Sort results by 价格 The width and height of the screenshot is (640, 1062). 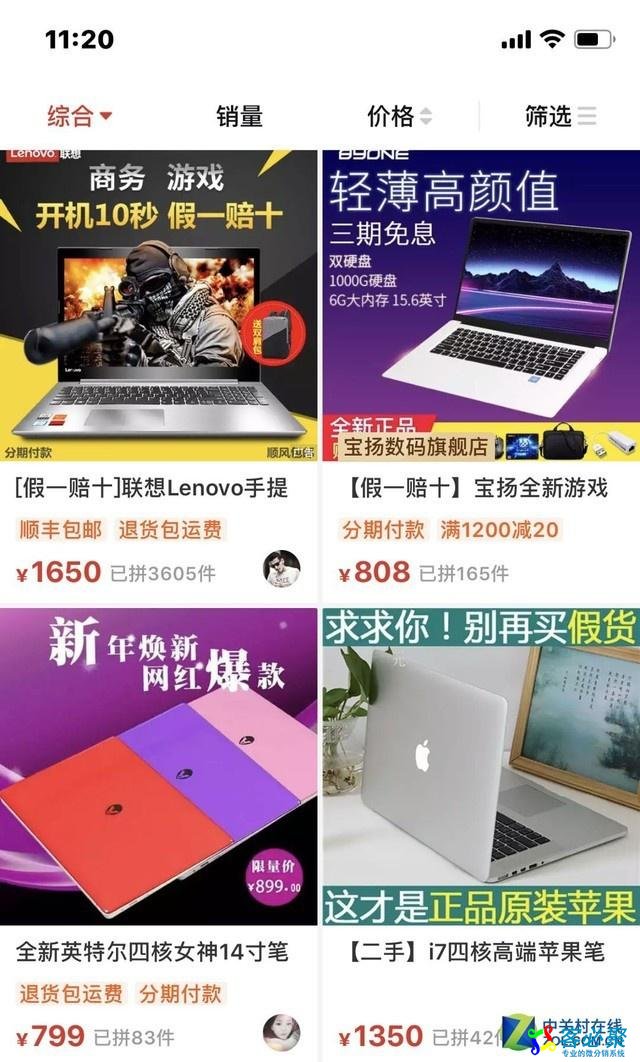pyautogui.click(x=399, y=116)
